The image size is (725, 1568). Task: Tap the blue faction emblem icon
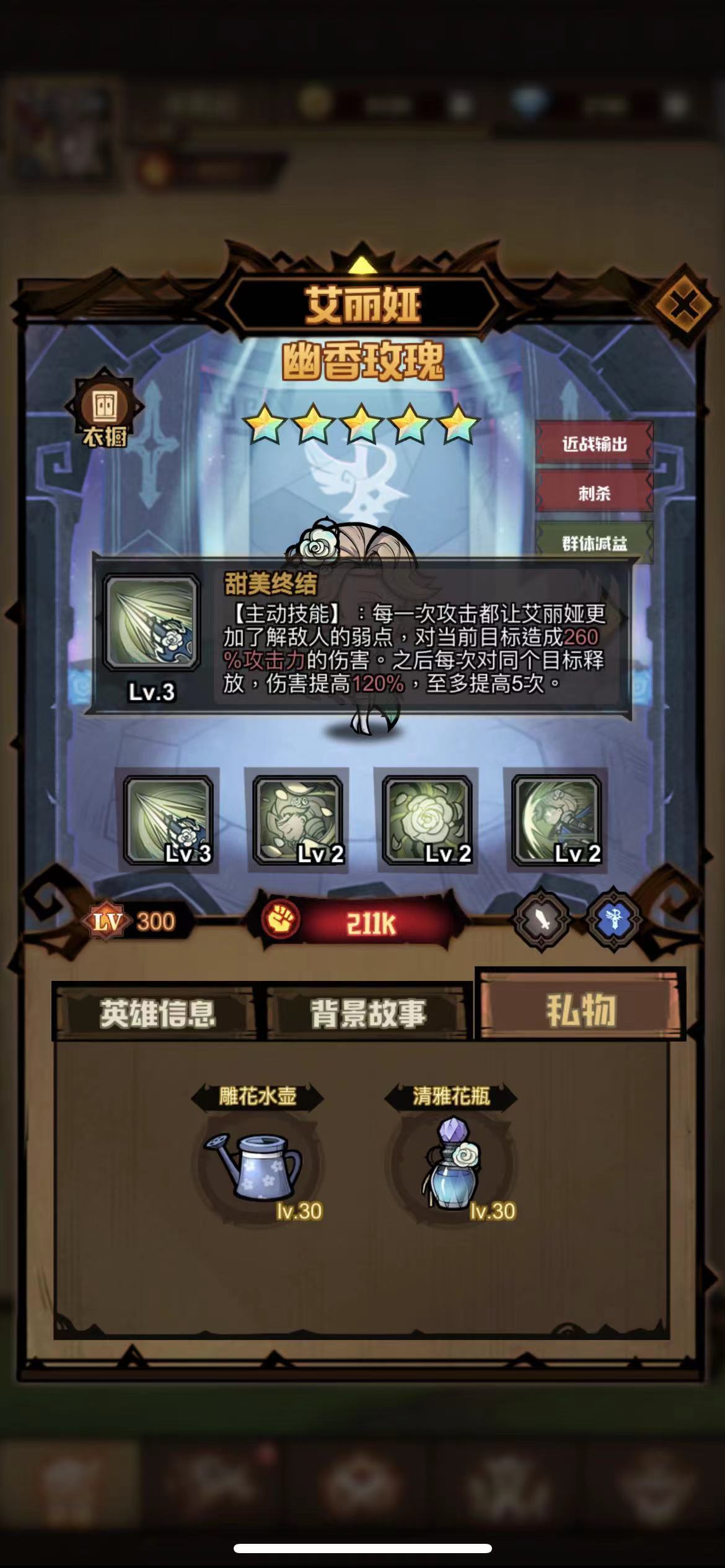point(614,919)
